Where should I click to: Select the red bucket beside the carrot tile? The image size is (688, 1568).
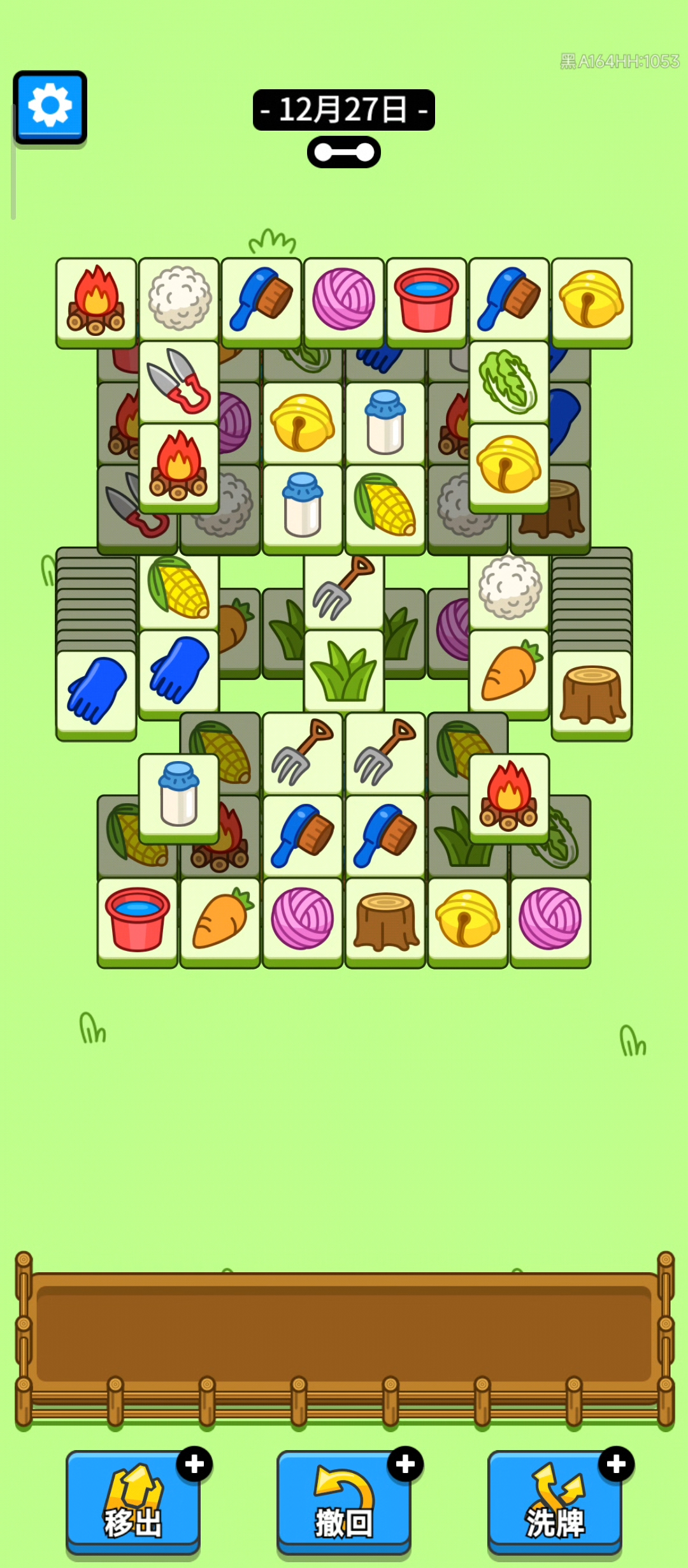click(137, 919)
